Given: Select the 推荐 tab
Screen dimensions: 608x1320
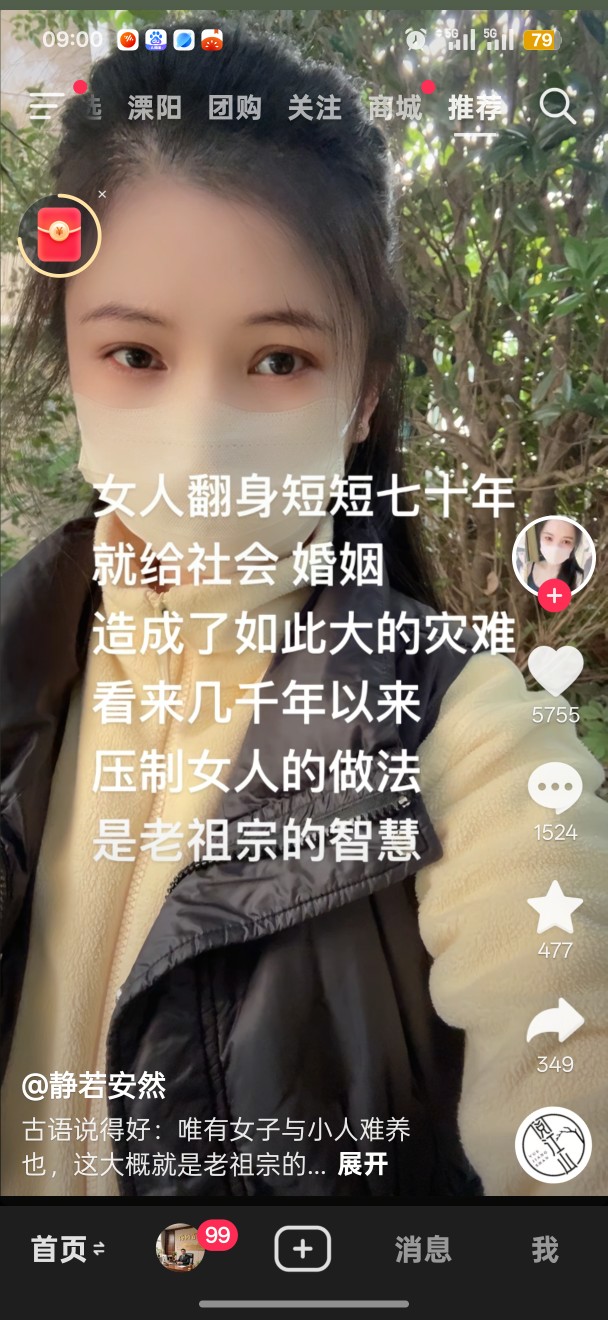Looking at the screenshot, I should (475, 108).
